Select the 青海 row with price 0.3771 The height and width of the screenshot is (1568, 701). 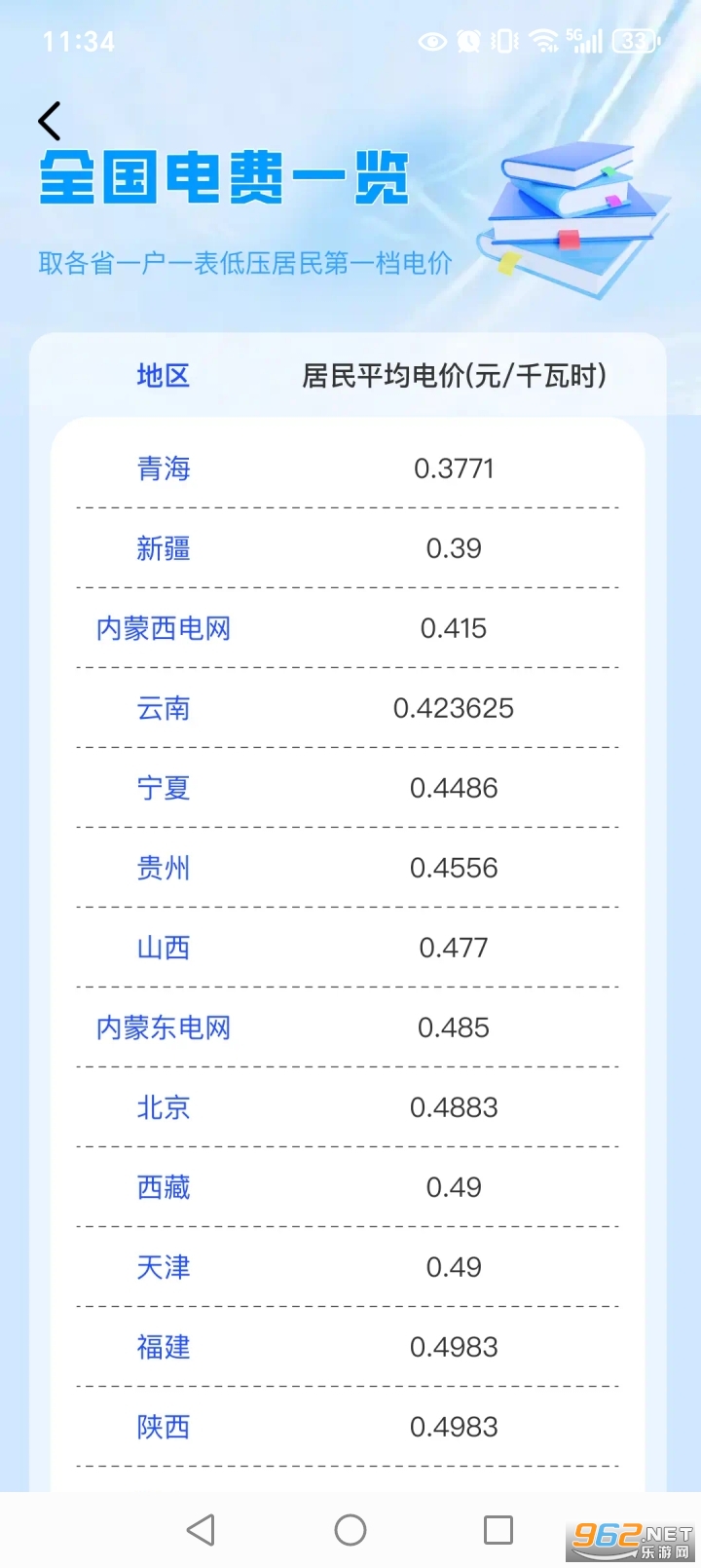click(350, 467)
